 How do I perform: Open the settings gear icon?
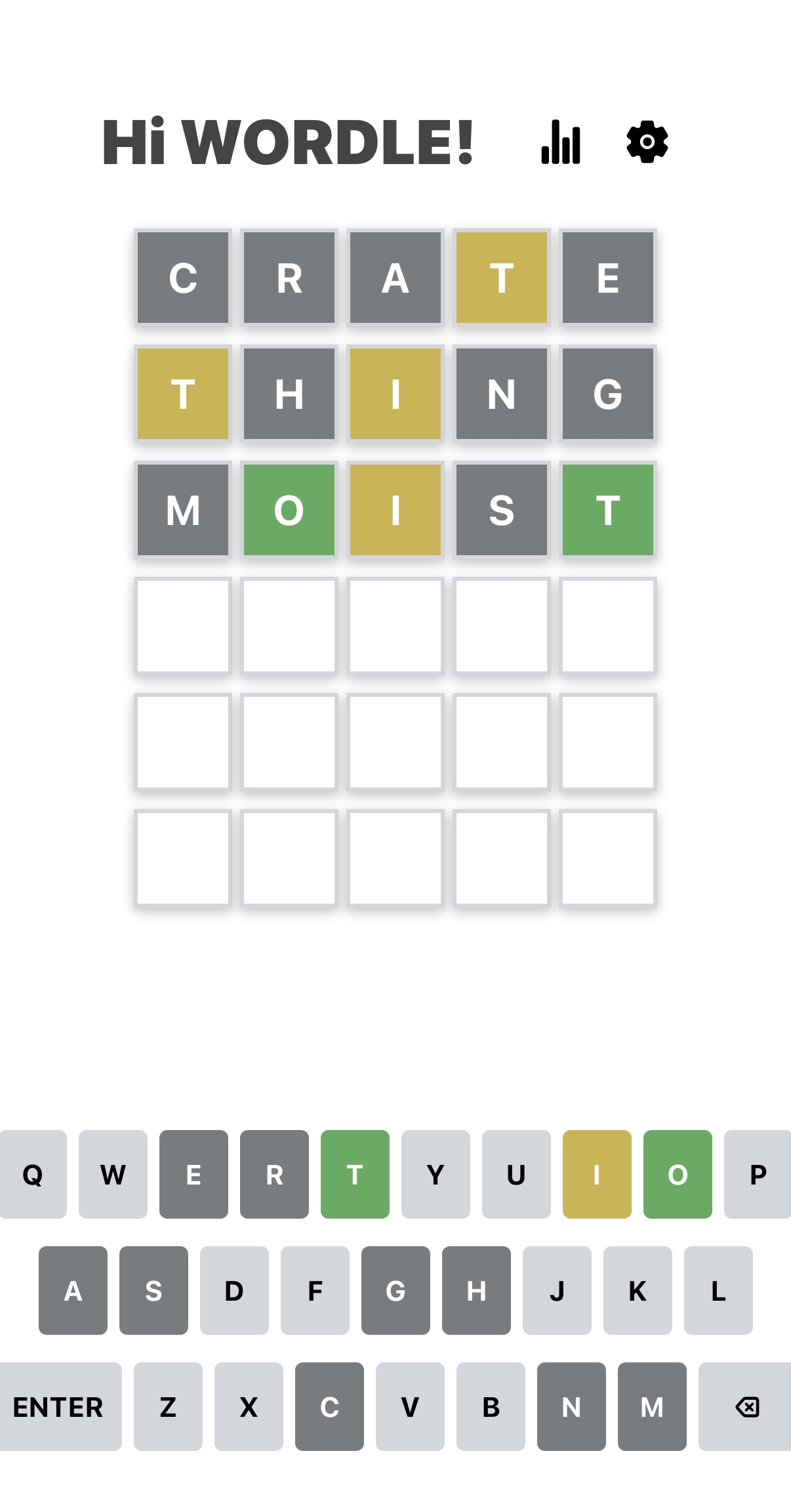[647, 142]
